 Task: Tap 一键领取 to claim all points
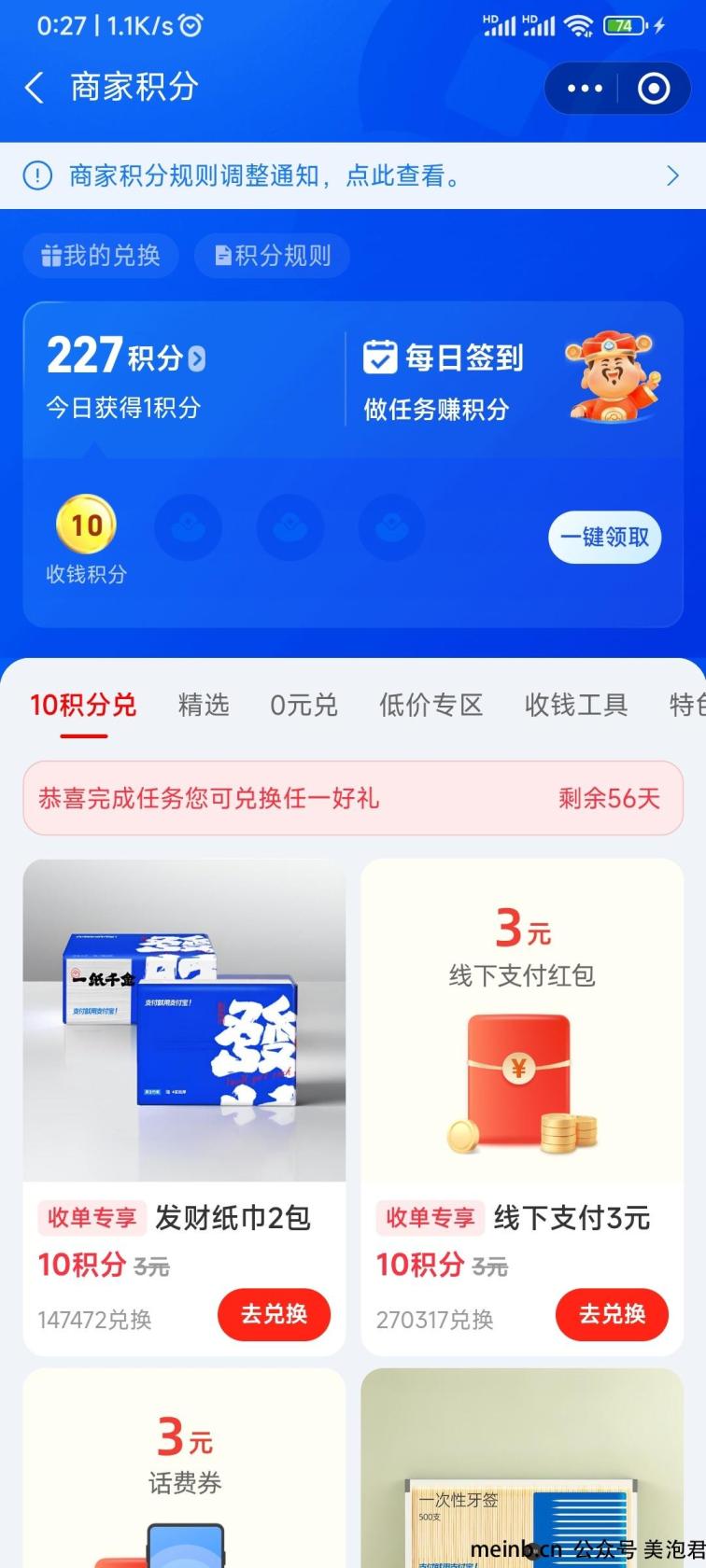[x=604, y=537]
